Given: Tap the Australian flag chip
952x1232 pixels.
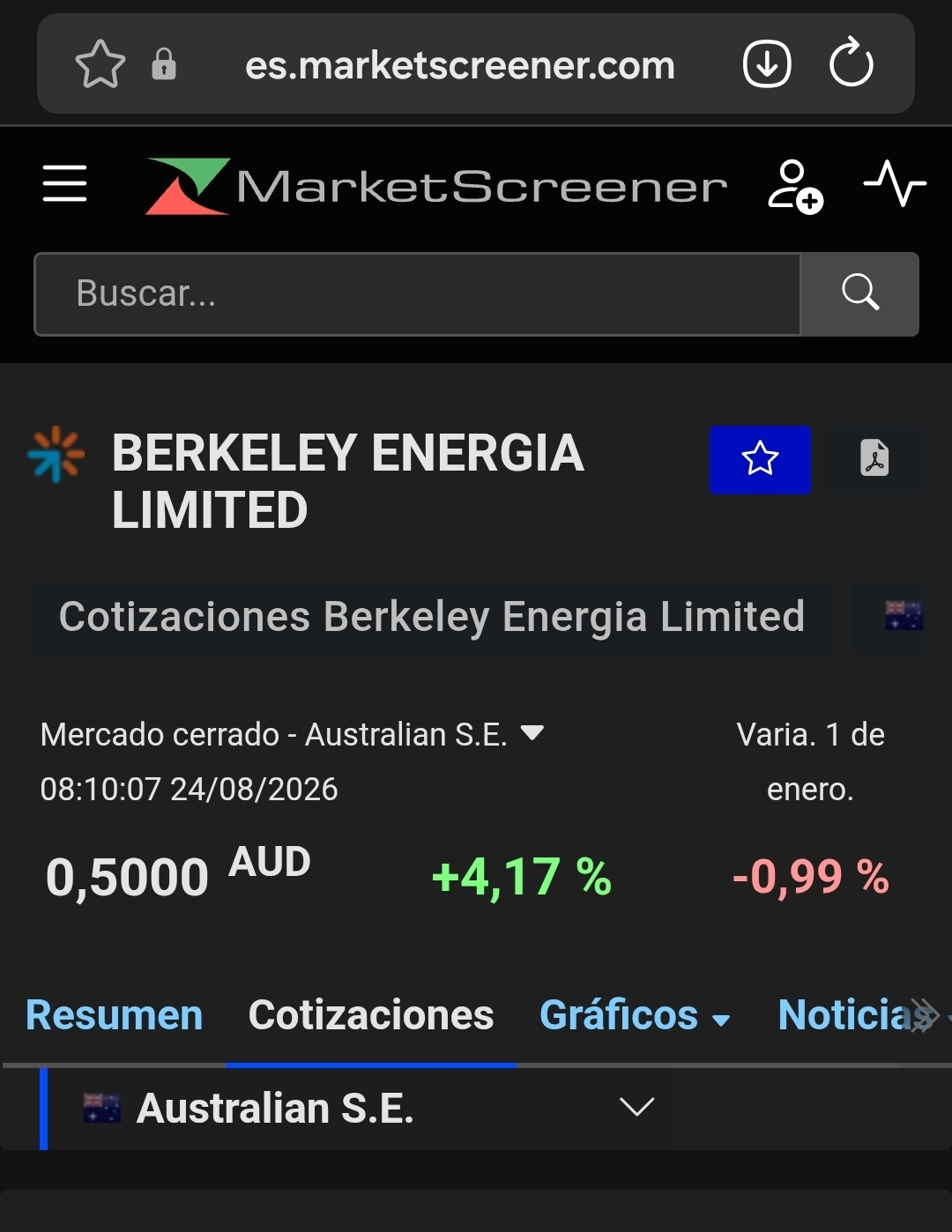Looking at the screenshot, I should click(903, 616).
